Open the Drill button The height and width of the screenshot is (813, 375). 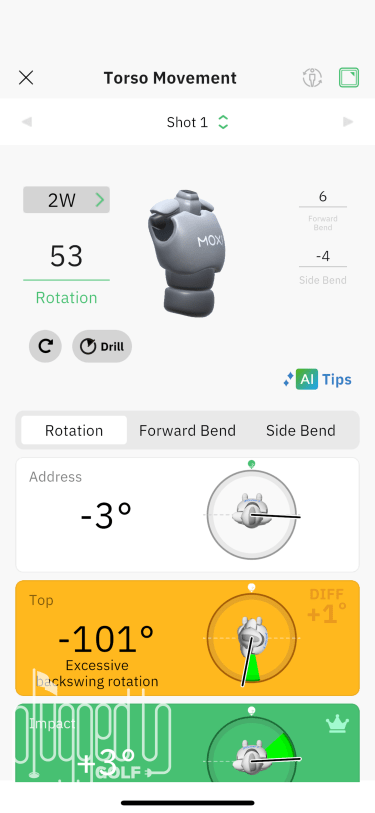(x=102, y=346)
